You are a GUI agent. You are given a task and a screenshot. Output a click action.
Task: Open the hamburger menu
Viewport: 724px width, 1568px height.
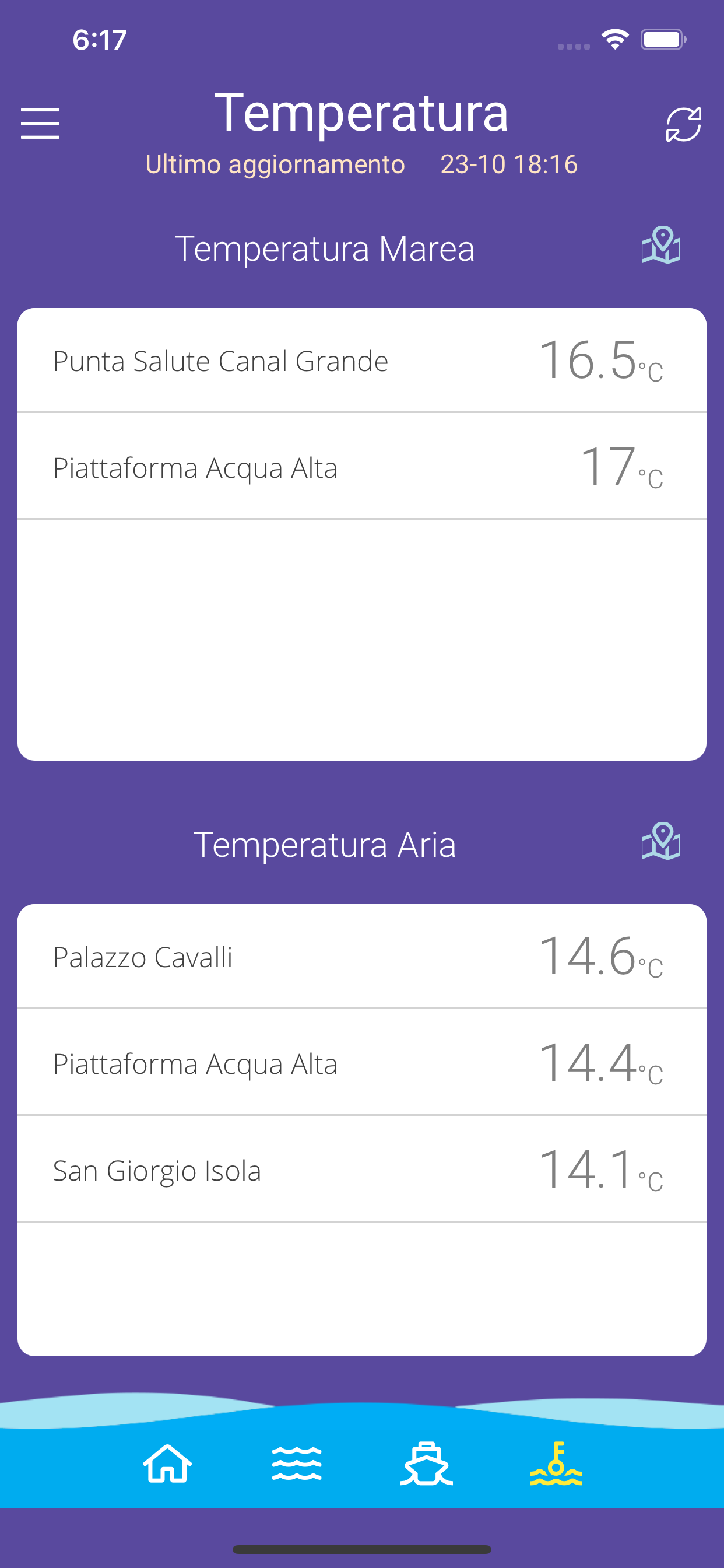tap(40, 124)
